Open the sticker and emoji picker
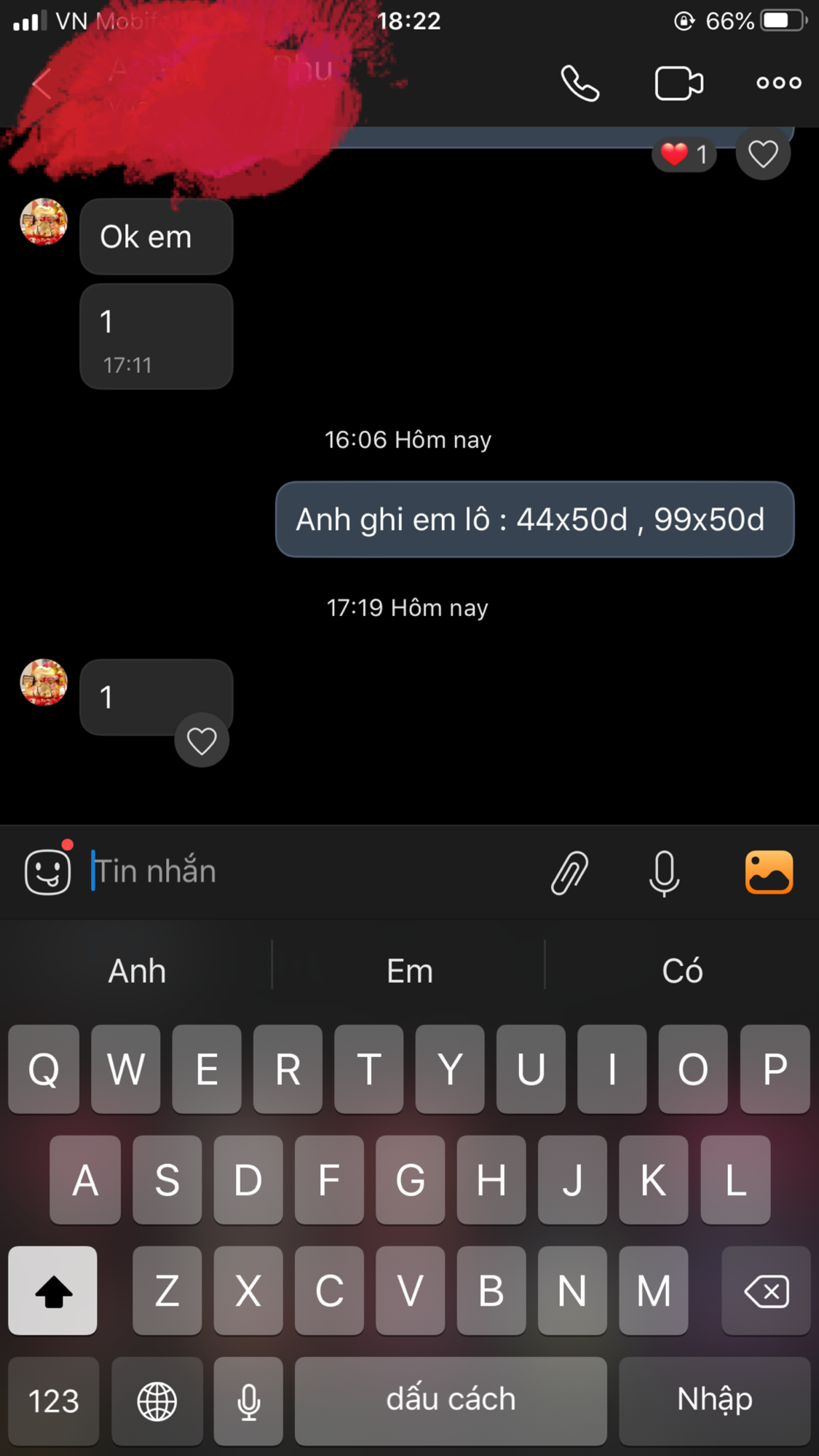 [48, 871]
